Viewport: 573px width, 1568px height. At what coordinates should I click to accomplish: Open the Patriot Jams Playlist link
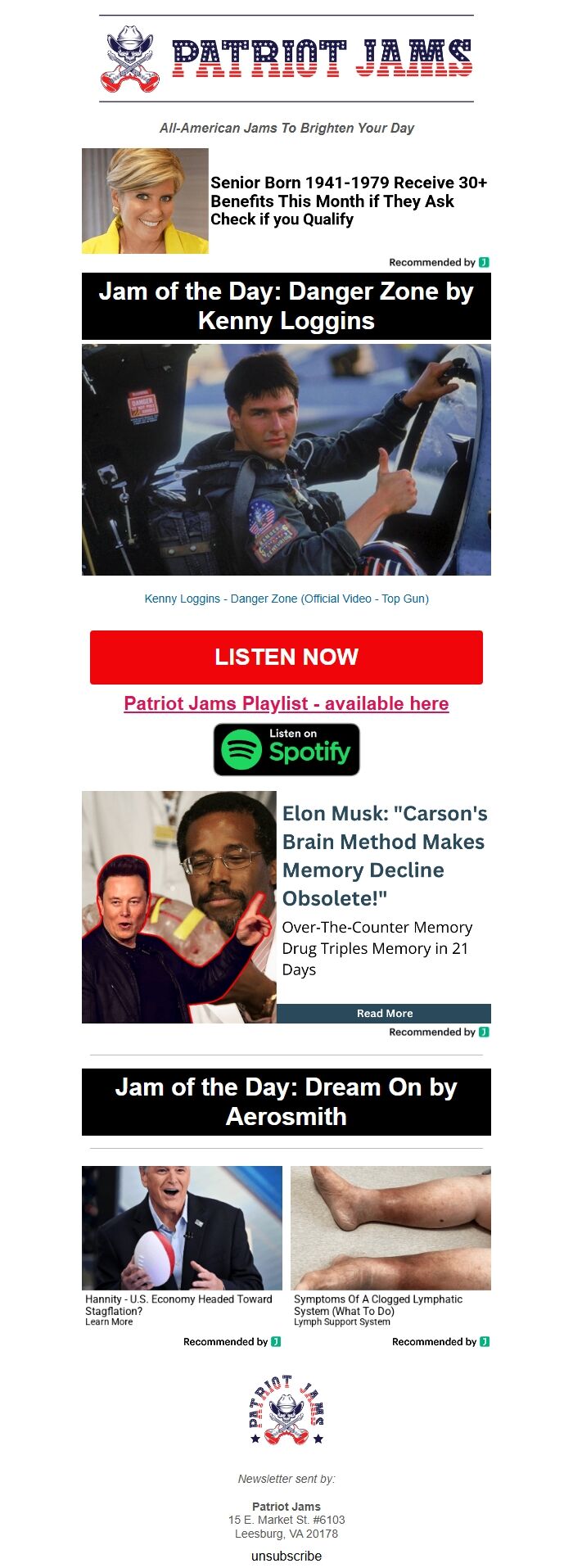(x=286, y=703)
